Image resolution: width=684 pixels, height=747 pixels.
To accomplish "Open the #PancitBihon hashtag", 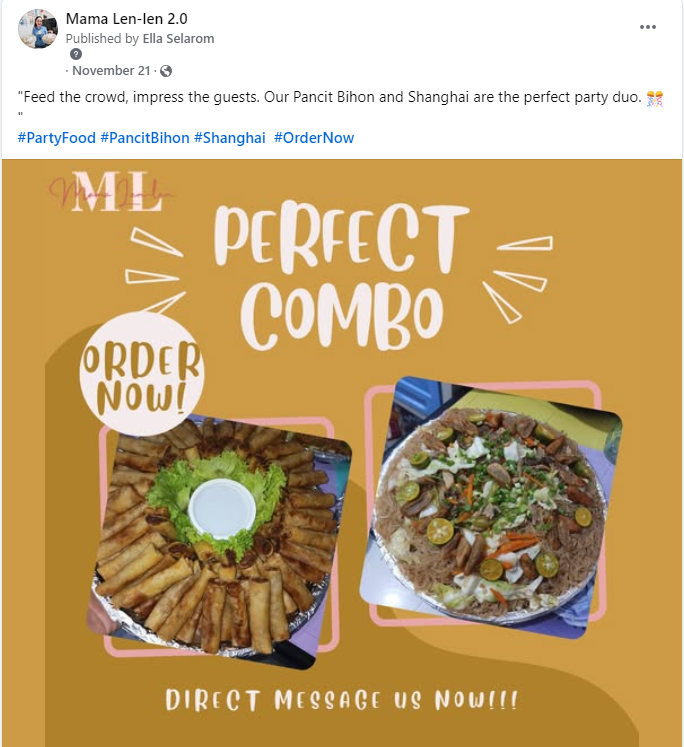I will [x=144, y=138].
